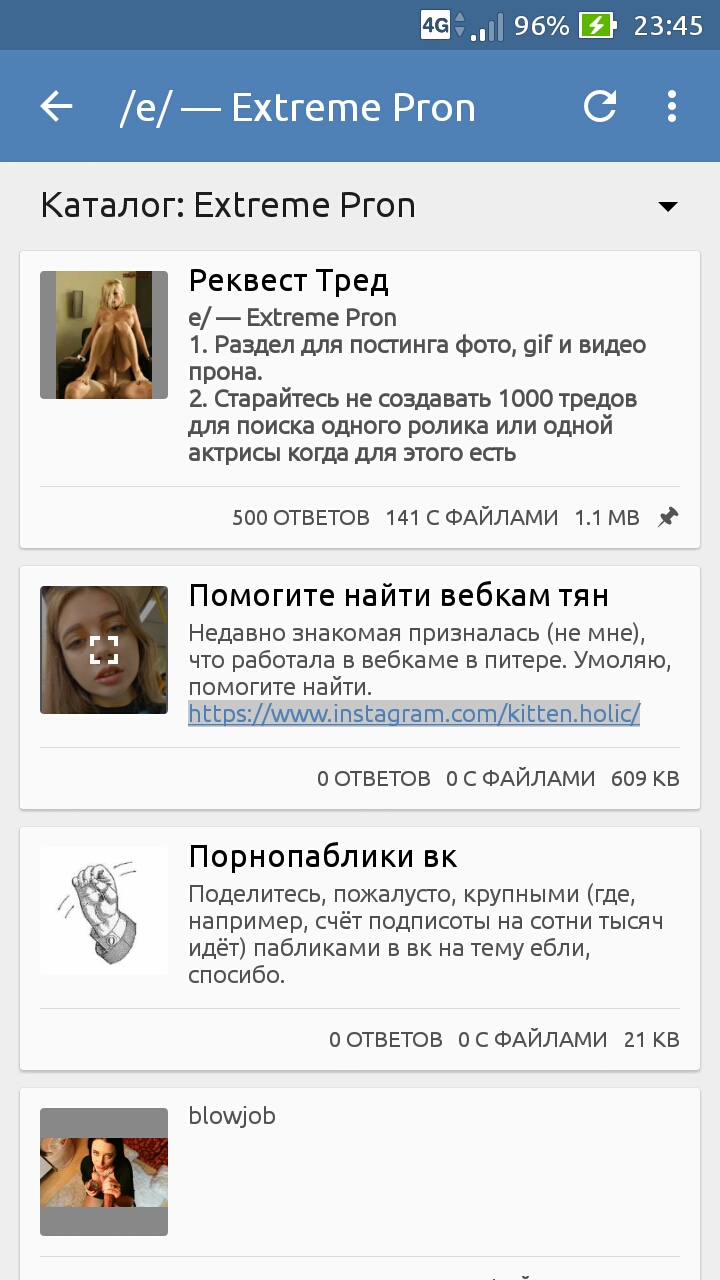This screenshot has width=720, height=1280.
Task: Open the Реквест Тред thread
Action: coord(360,399)
